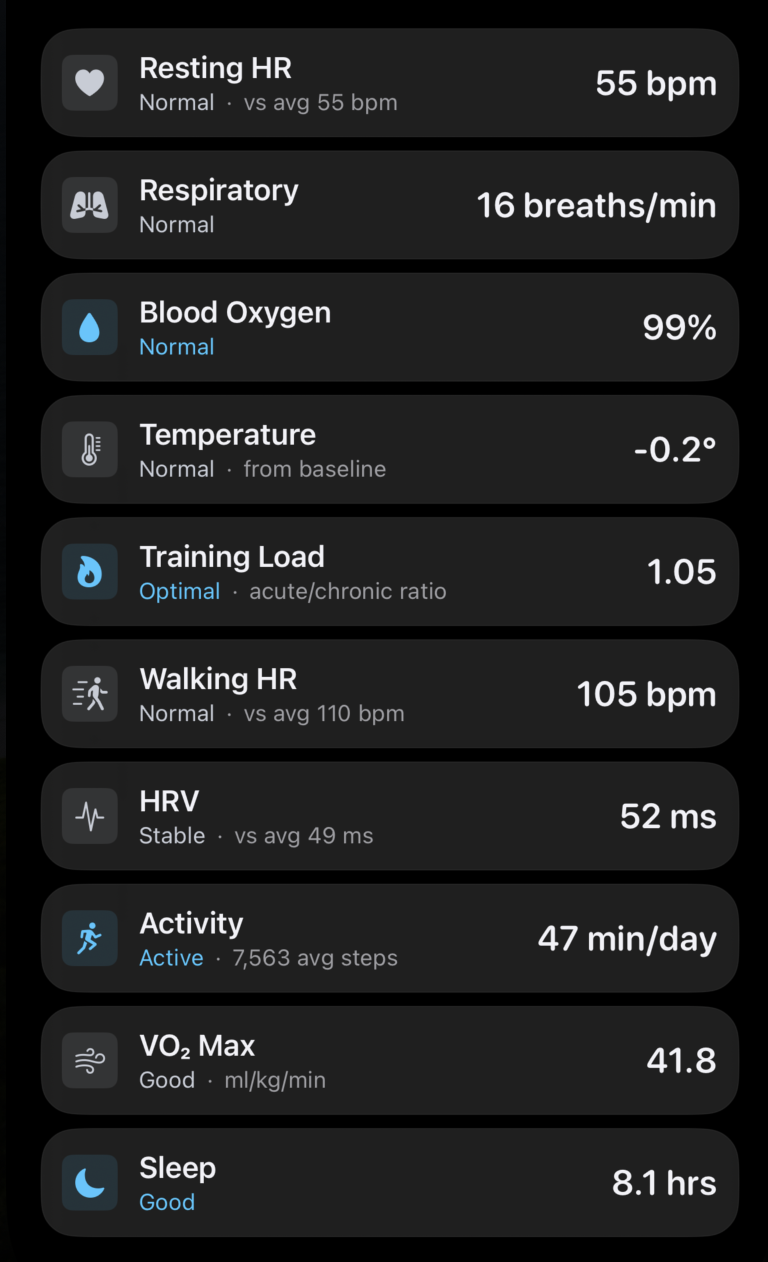
Task: Click the Optimal label under Training Load
Action: coord(180,591)
